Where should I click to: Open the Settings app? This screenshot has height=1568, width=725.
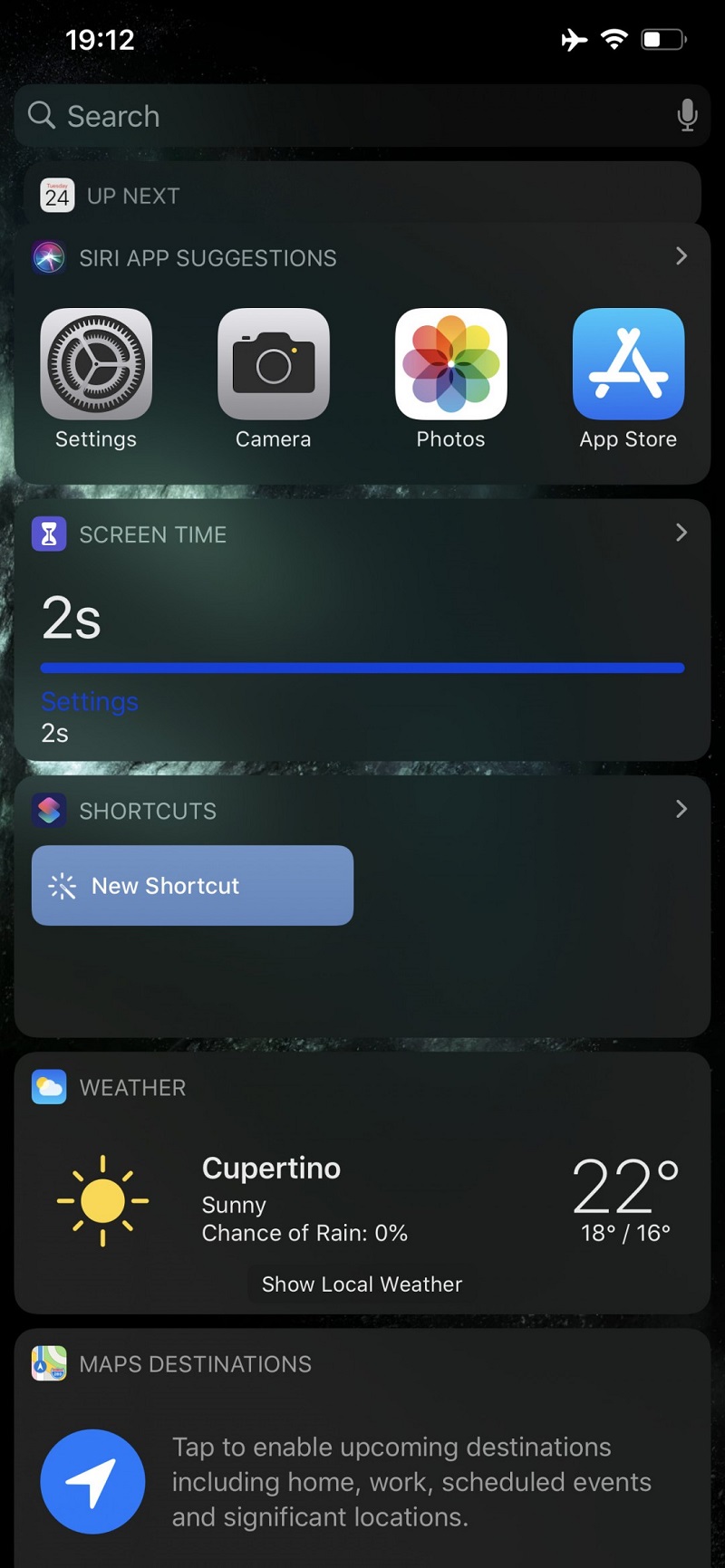tap(96, 364)
